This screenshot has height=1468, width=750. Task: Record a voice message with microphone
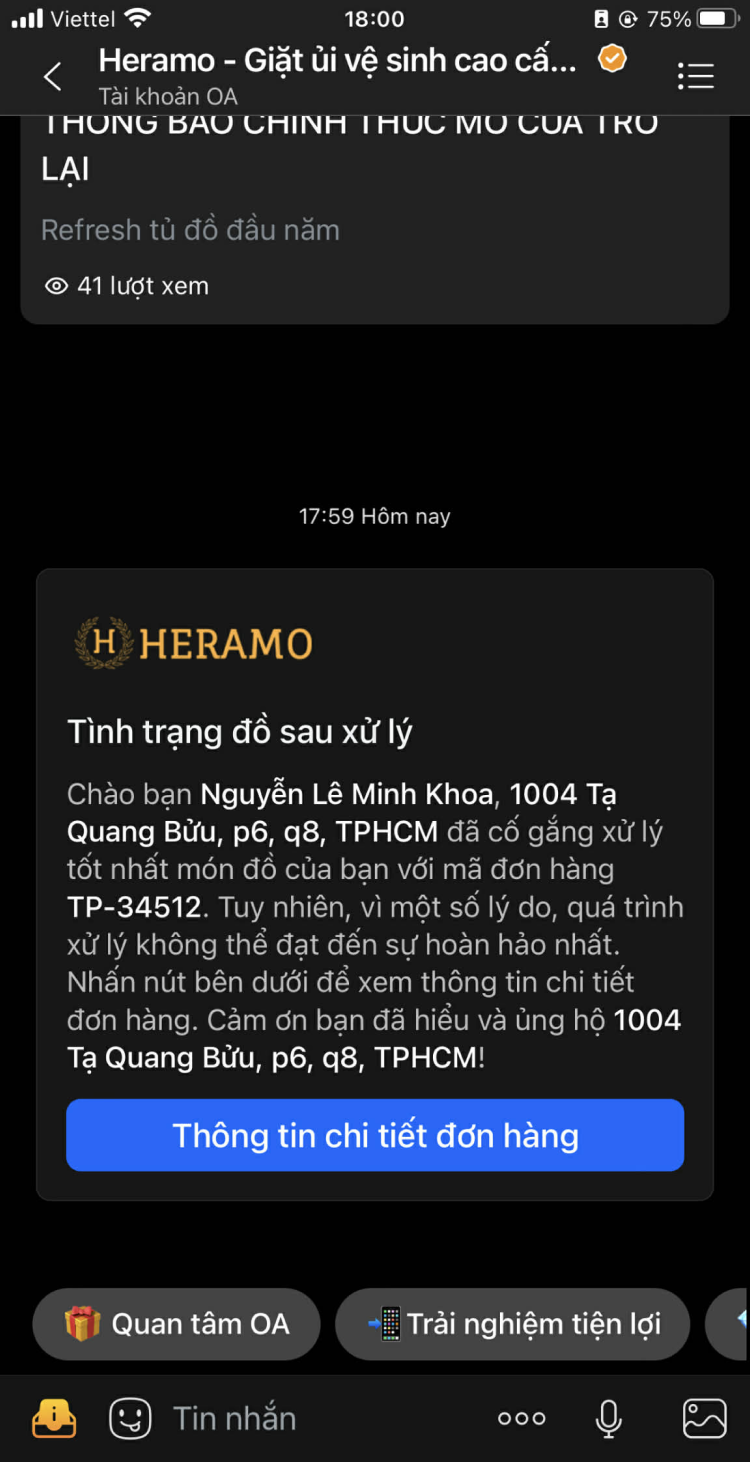click(x=608, y=1418)
